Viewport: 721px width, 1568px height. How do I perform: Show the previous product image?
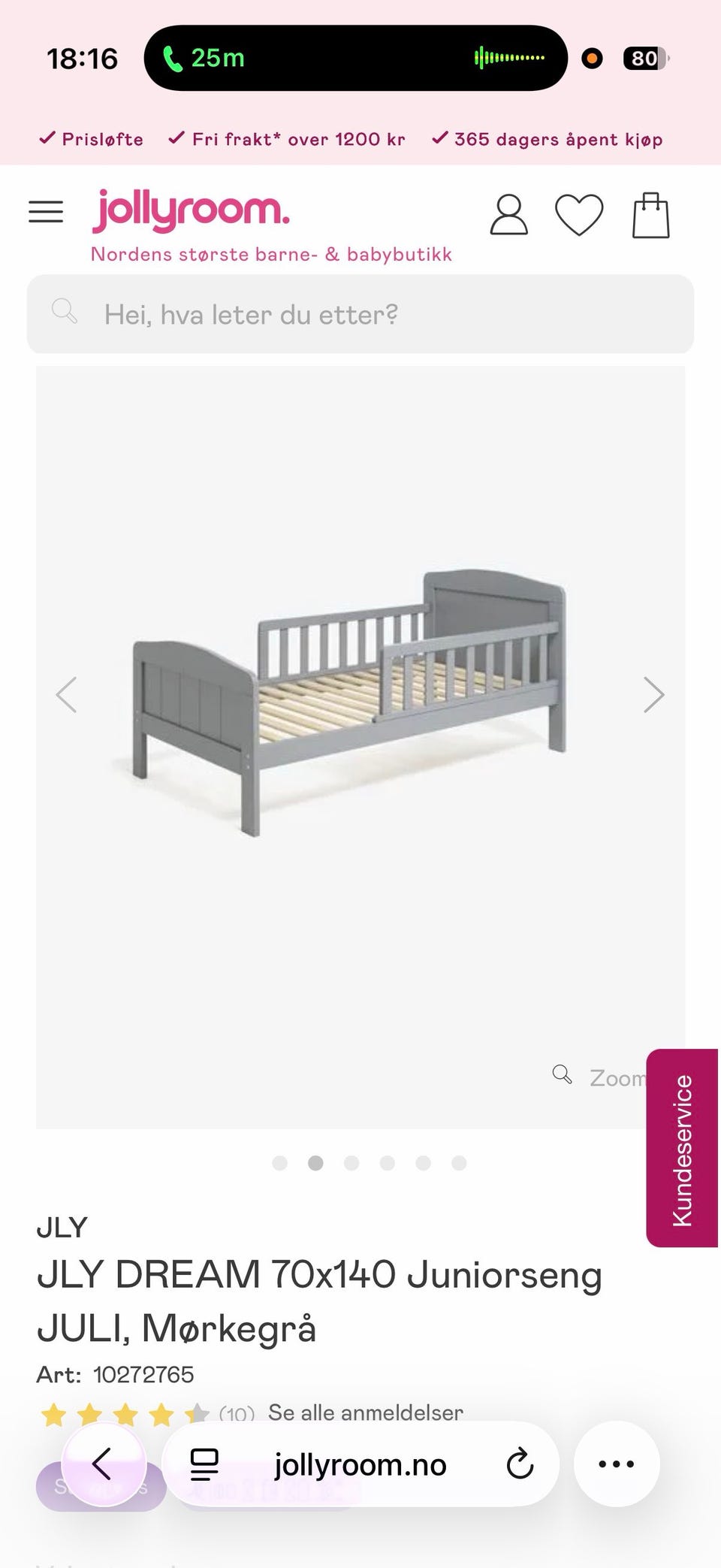(x=66, y=694)
